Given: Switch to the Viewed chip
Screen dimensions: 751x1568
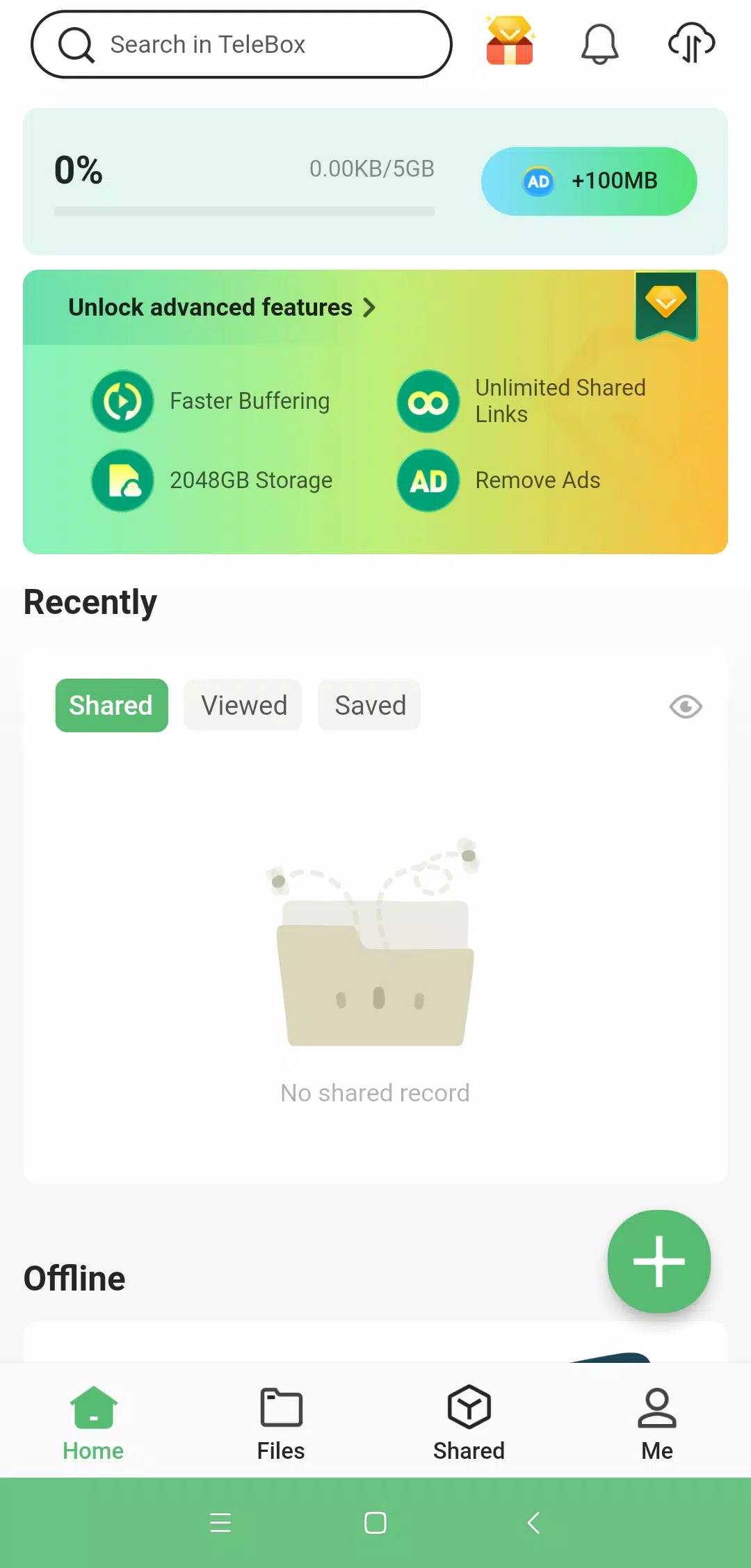Looking at the screenshot, I should [243, 705].
